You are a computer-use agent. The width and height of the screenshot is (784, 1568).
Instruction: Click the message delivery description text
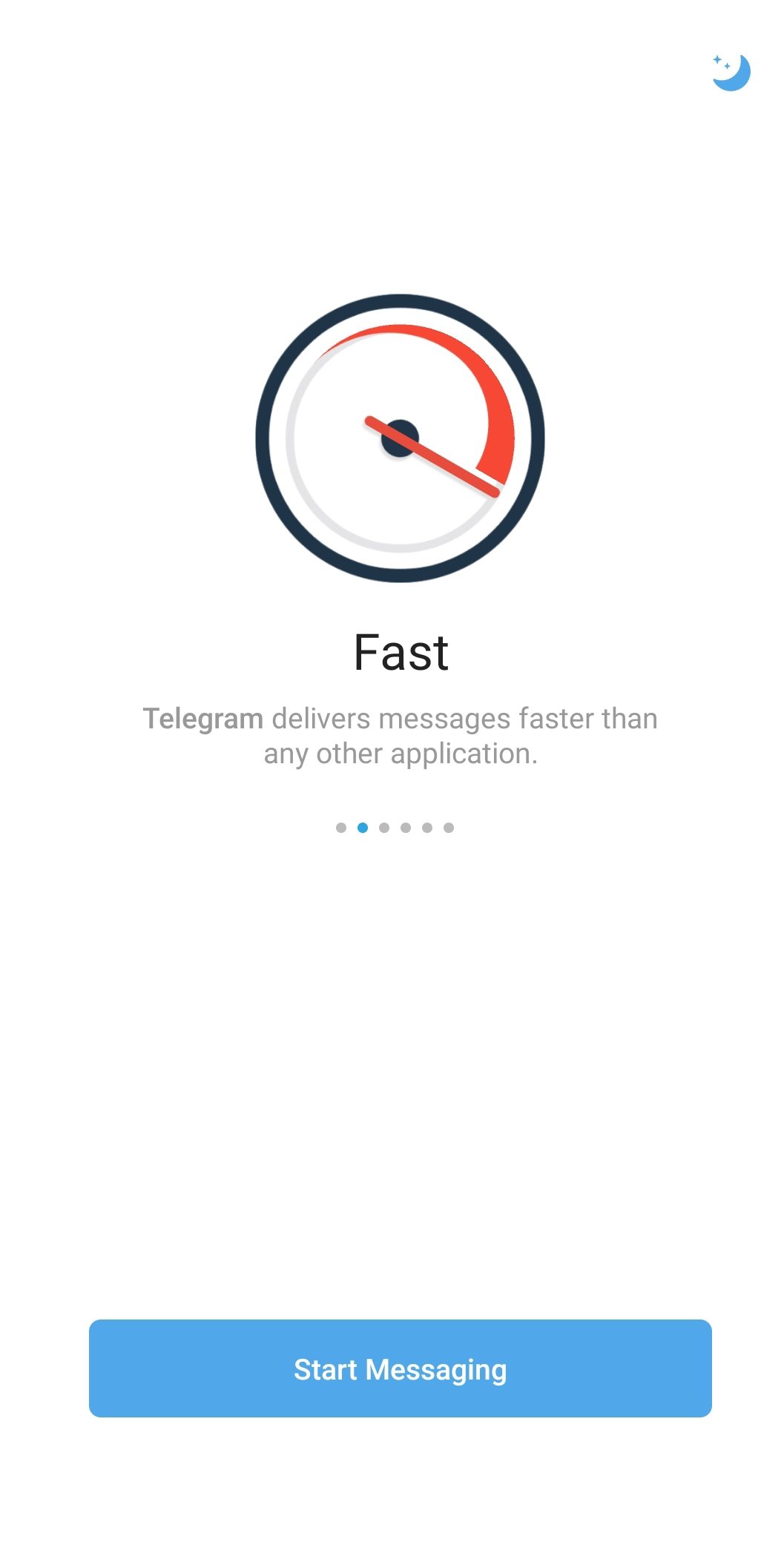click(401, 734)
